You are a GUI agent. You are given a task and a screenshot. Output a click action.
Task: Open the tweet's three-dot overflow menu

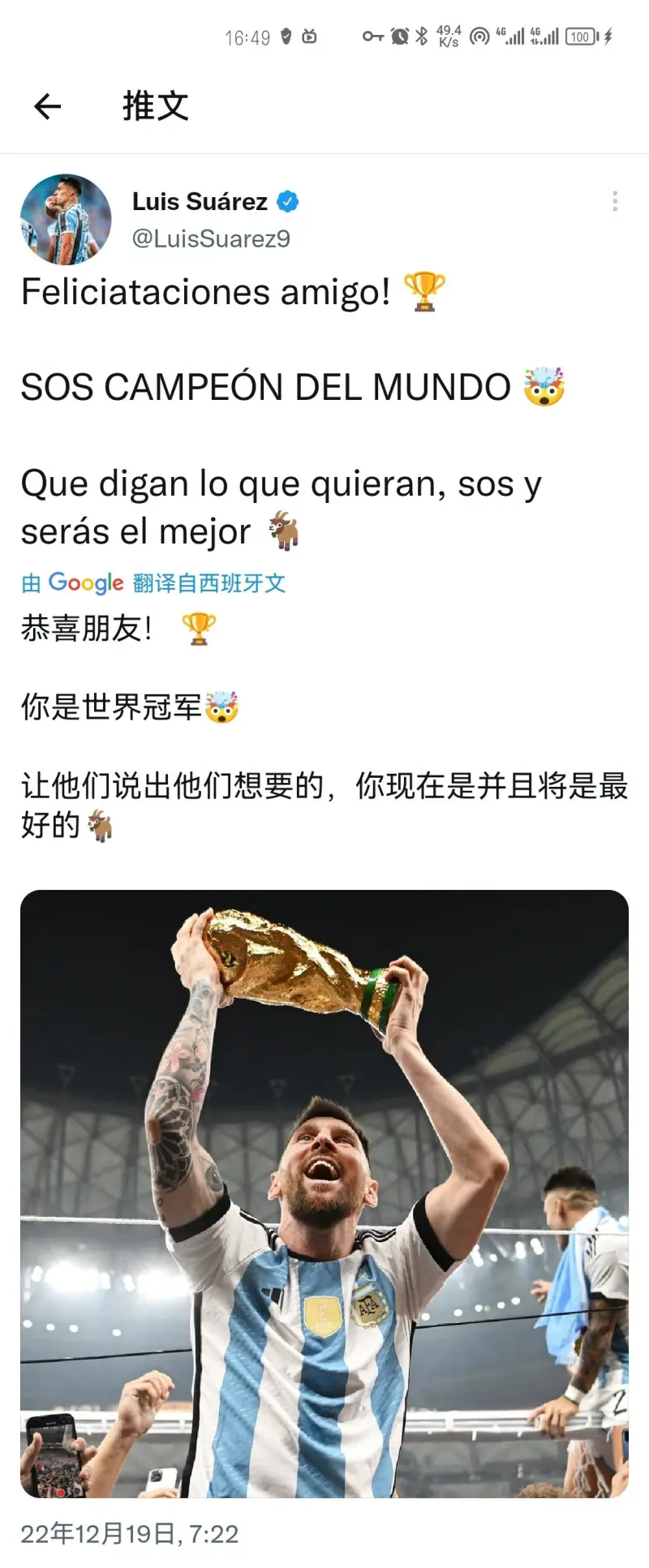click(615, 201)
